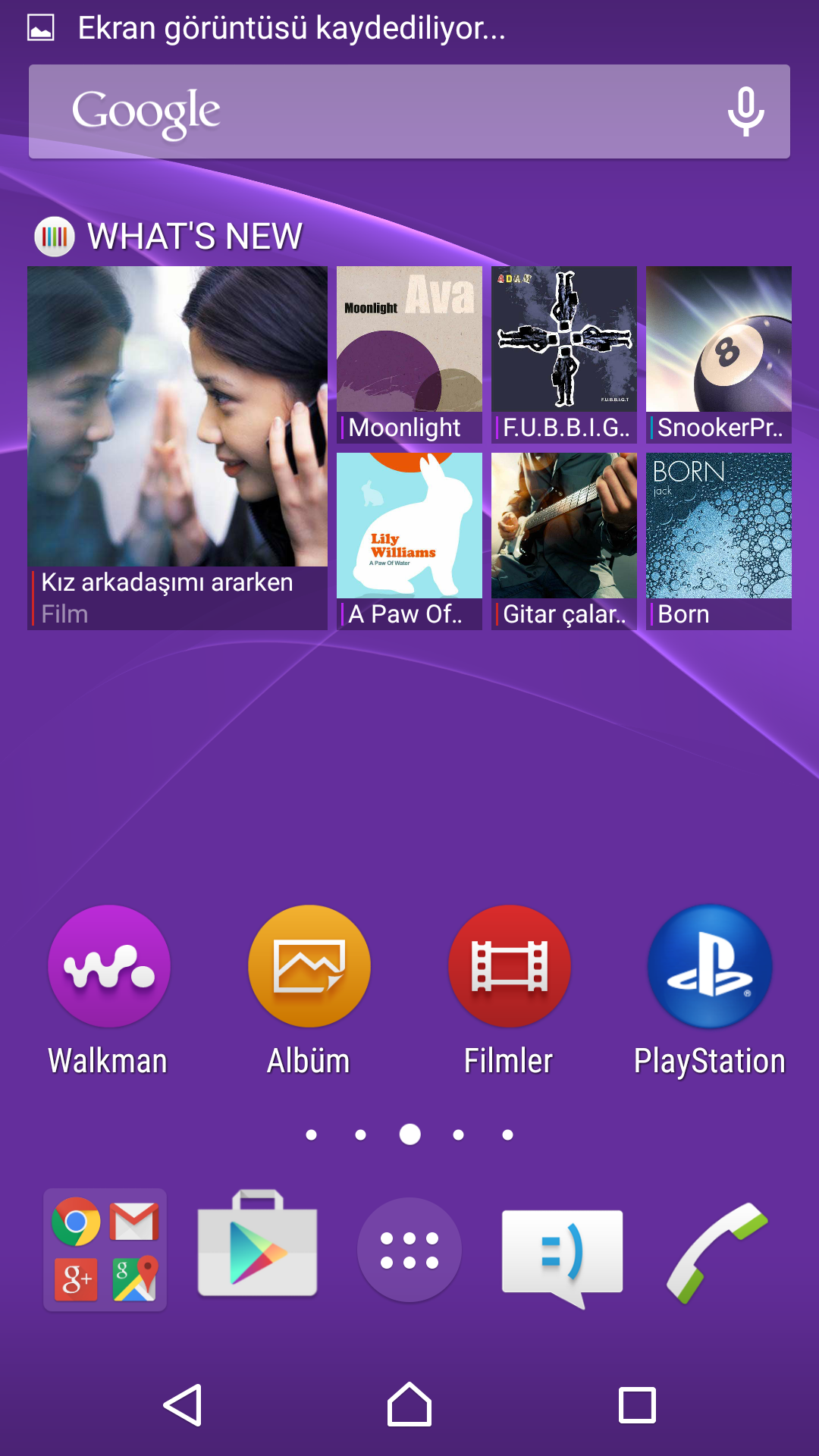Screen dimensions: 819x1456
Task: Open the phone dialer
Action: [x=717, y=1251]
